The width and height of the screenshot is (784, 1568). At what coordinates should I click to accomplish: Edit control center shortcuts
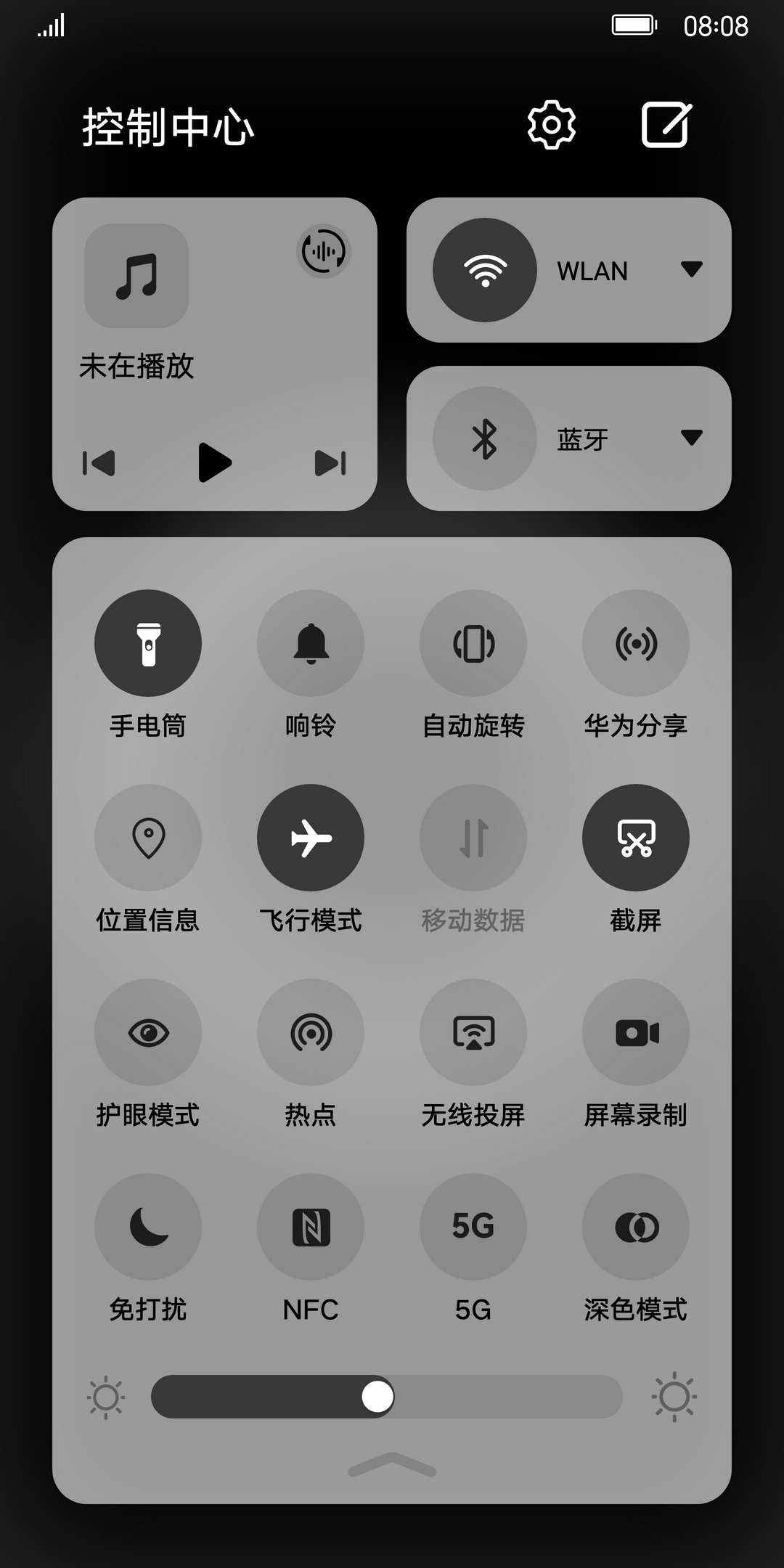point(666,125)
